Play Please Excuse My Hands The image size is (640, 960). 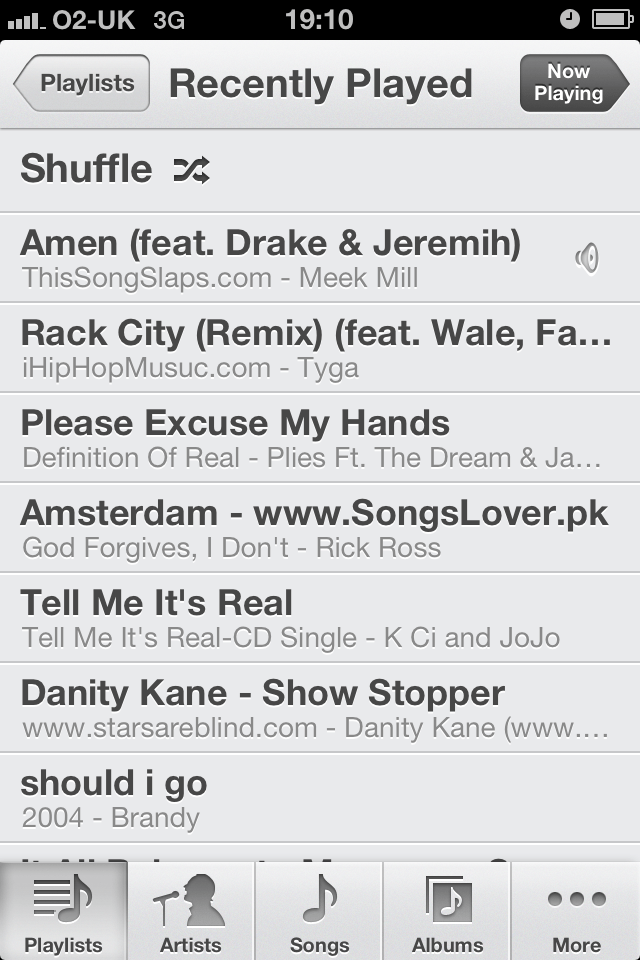point(300,437)
